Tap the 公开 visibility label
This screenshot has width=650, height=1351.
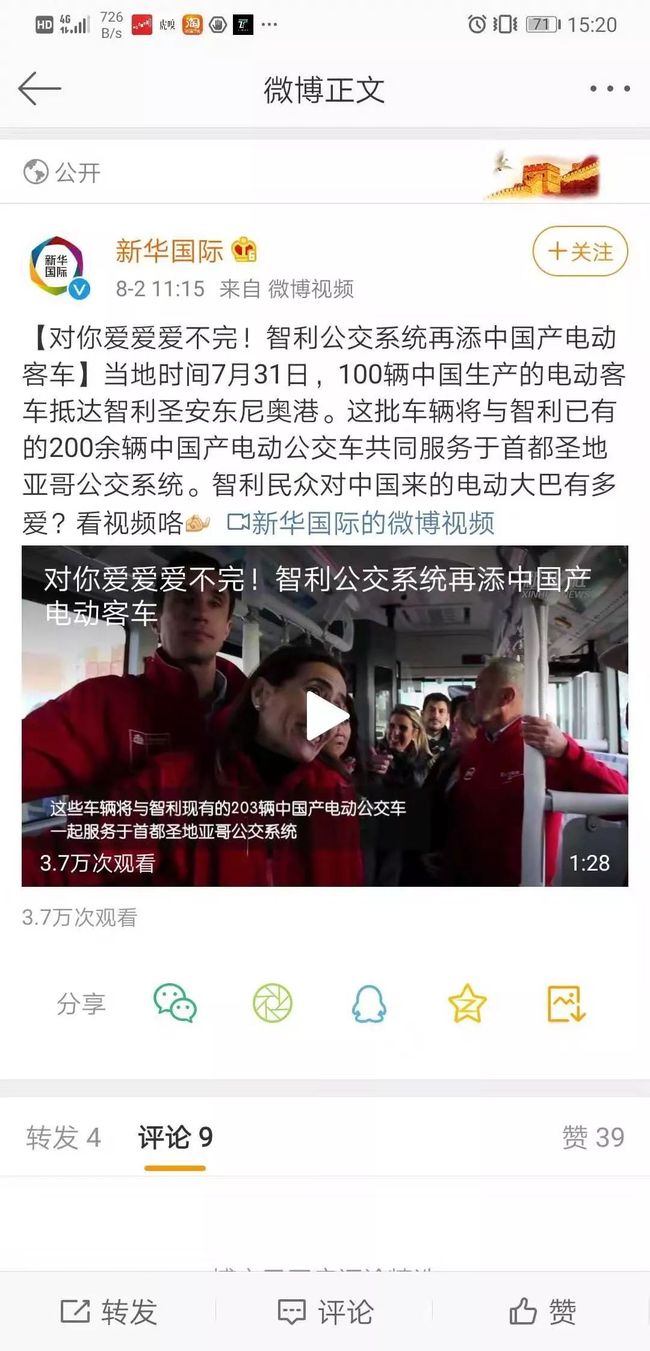(x=63, y=172)
